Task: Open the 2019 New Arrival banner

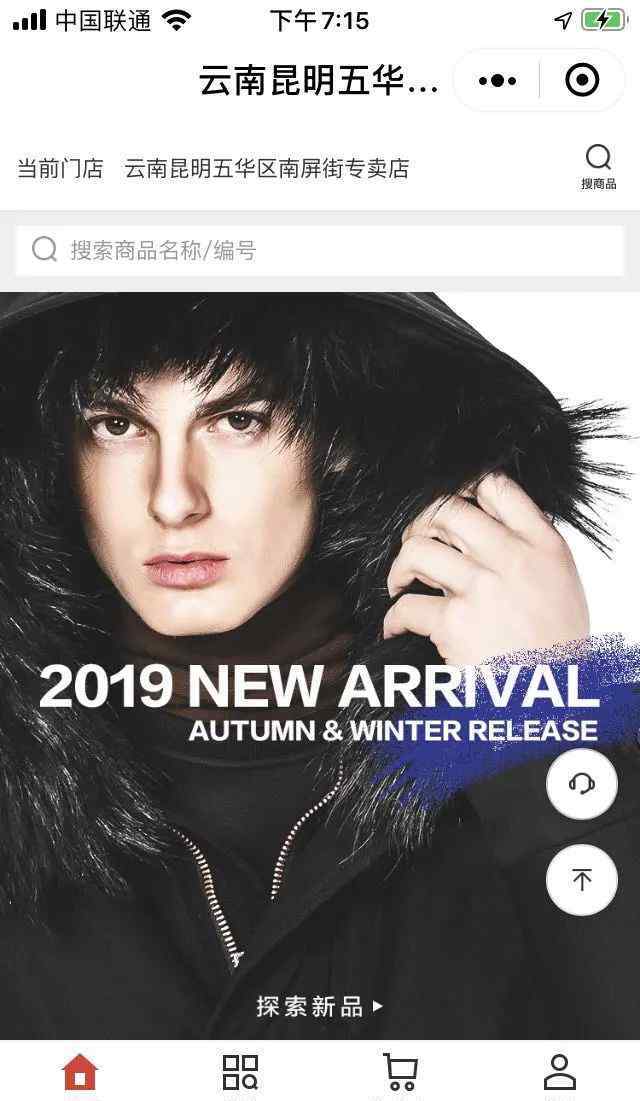Action: tap(320, 666)
